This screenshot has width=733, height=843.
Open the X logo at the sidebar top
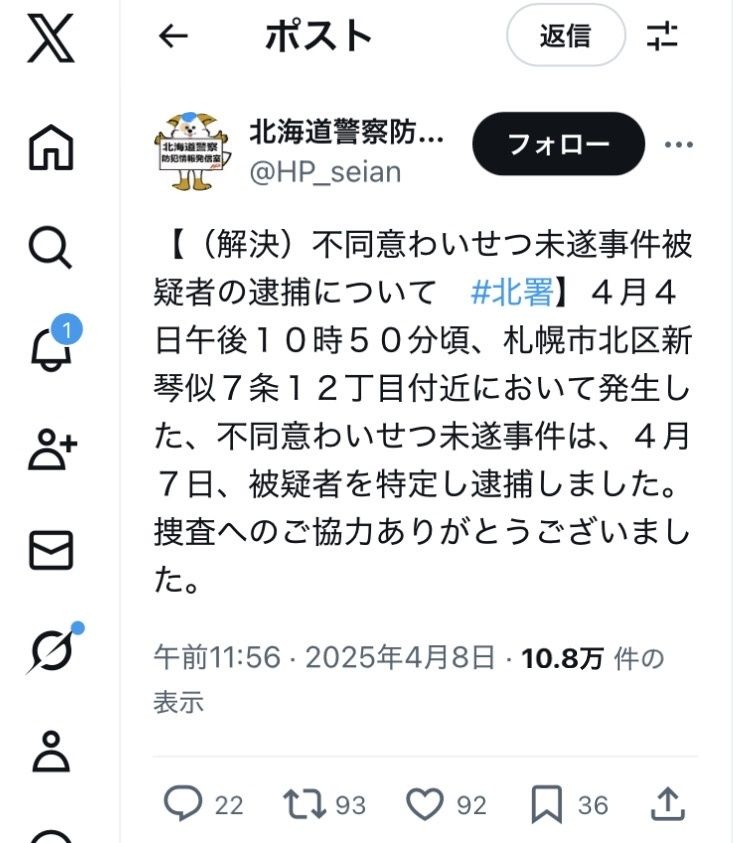[x=50, y=42]
